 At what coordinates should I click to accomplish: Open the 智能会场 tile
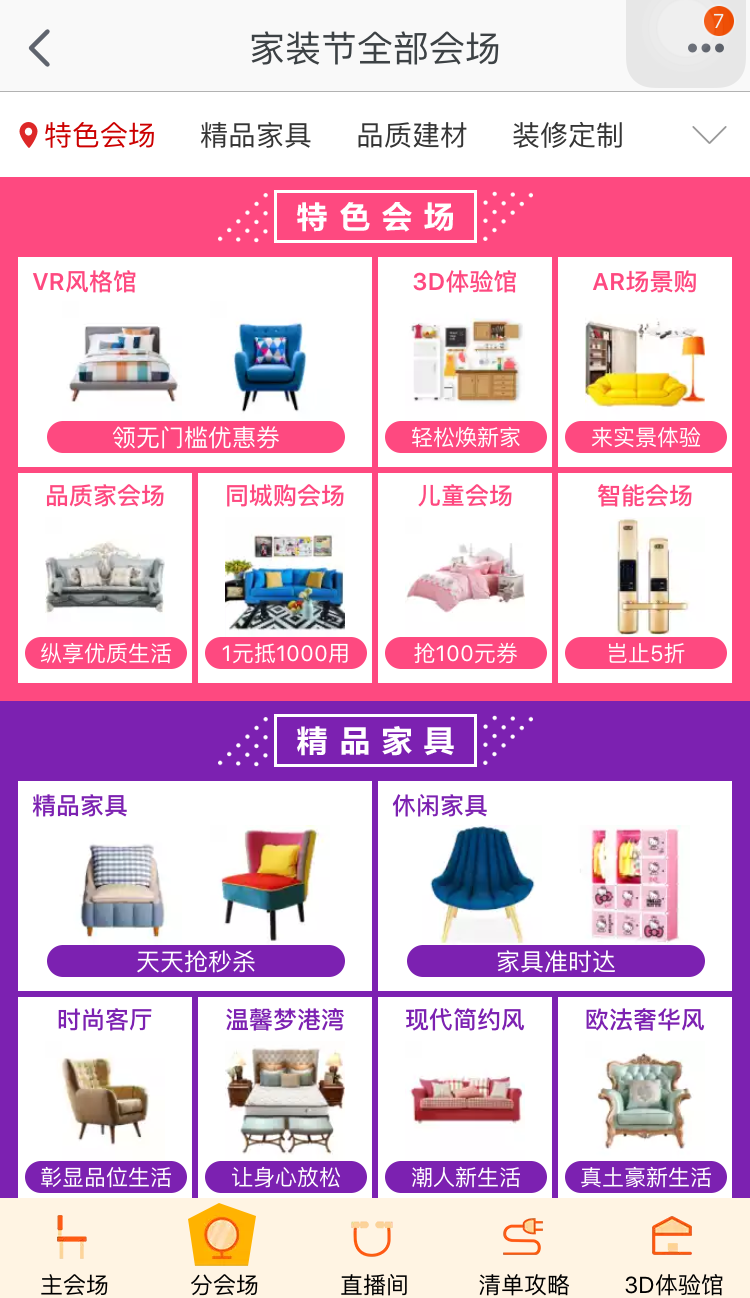pos(645,578)
